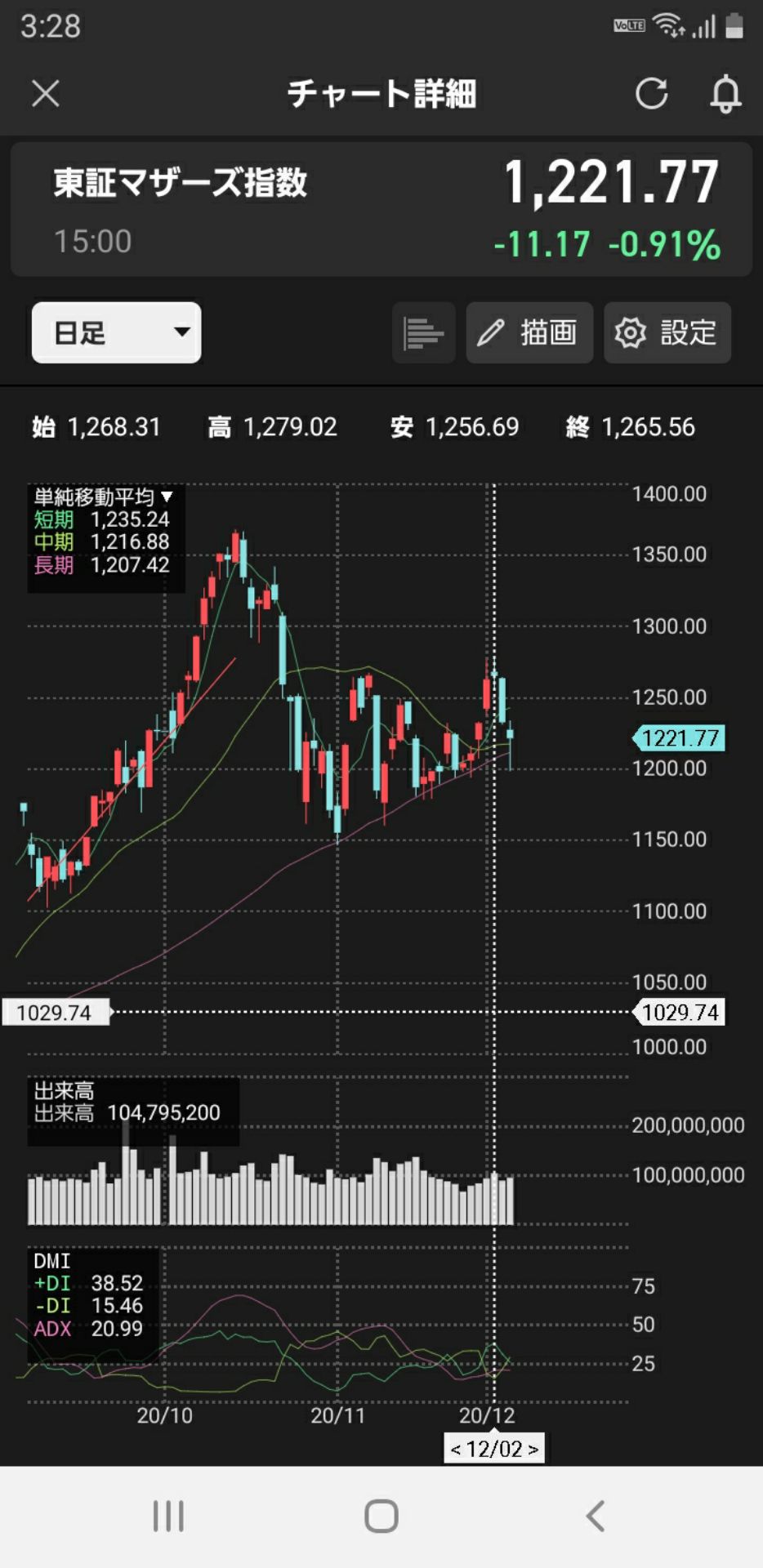This screenshot has height=1568, width=763.
Task: Close the chart detail screen
Action: click(46, 94)
